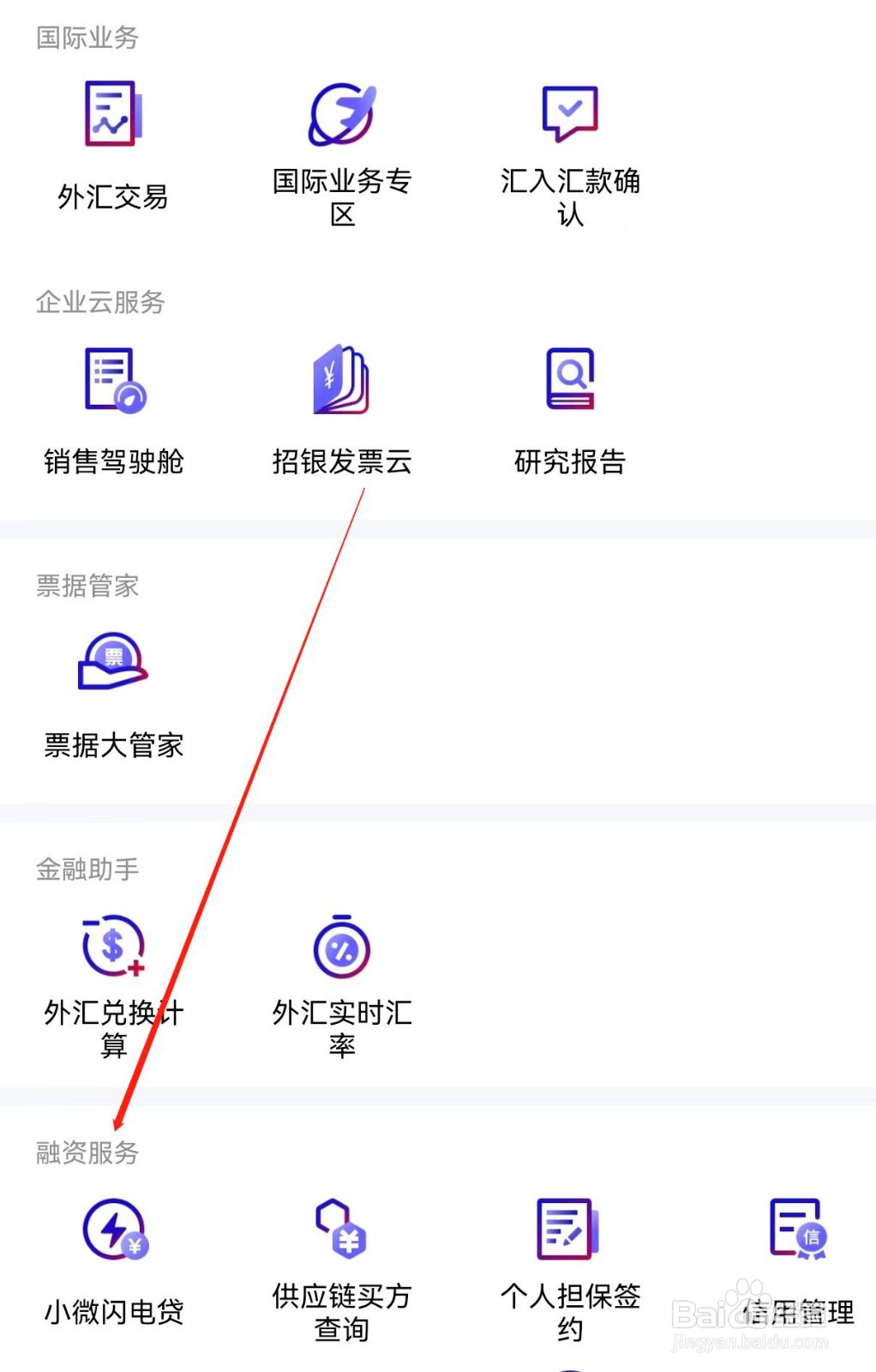Select the 国际业务专区 globe icon

[341, 114]
